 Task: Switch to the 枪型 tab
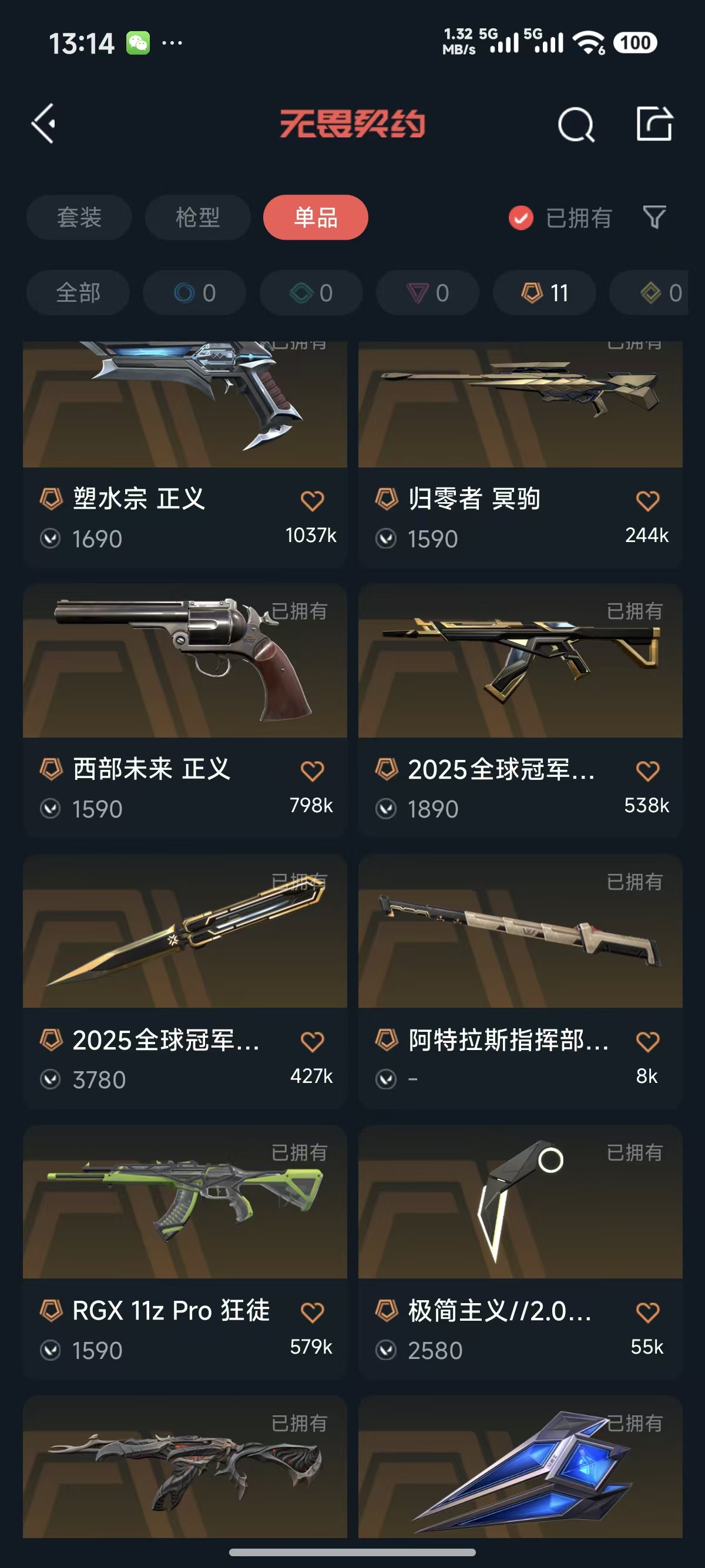coord(197,217)
